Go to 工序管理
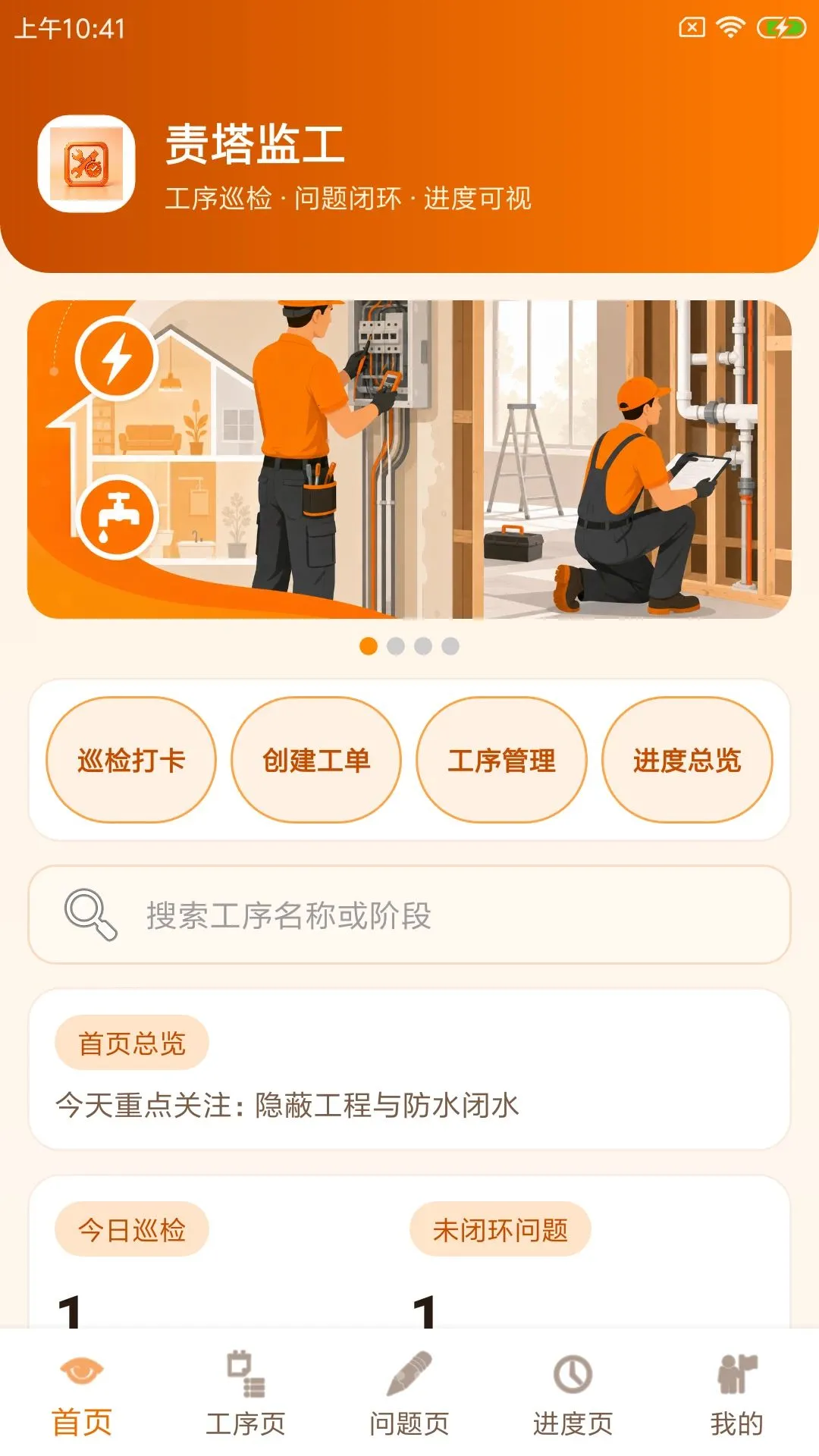Image resolution: width=819 pixels, height=1456 pixels. [x=502, y=760]
